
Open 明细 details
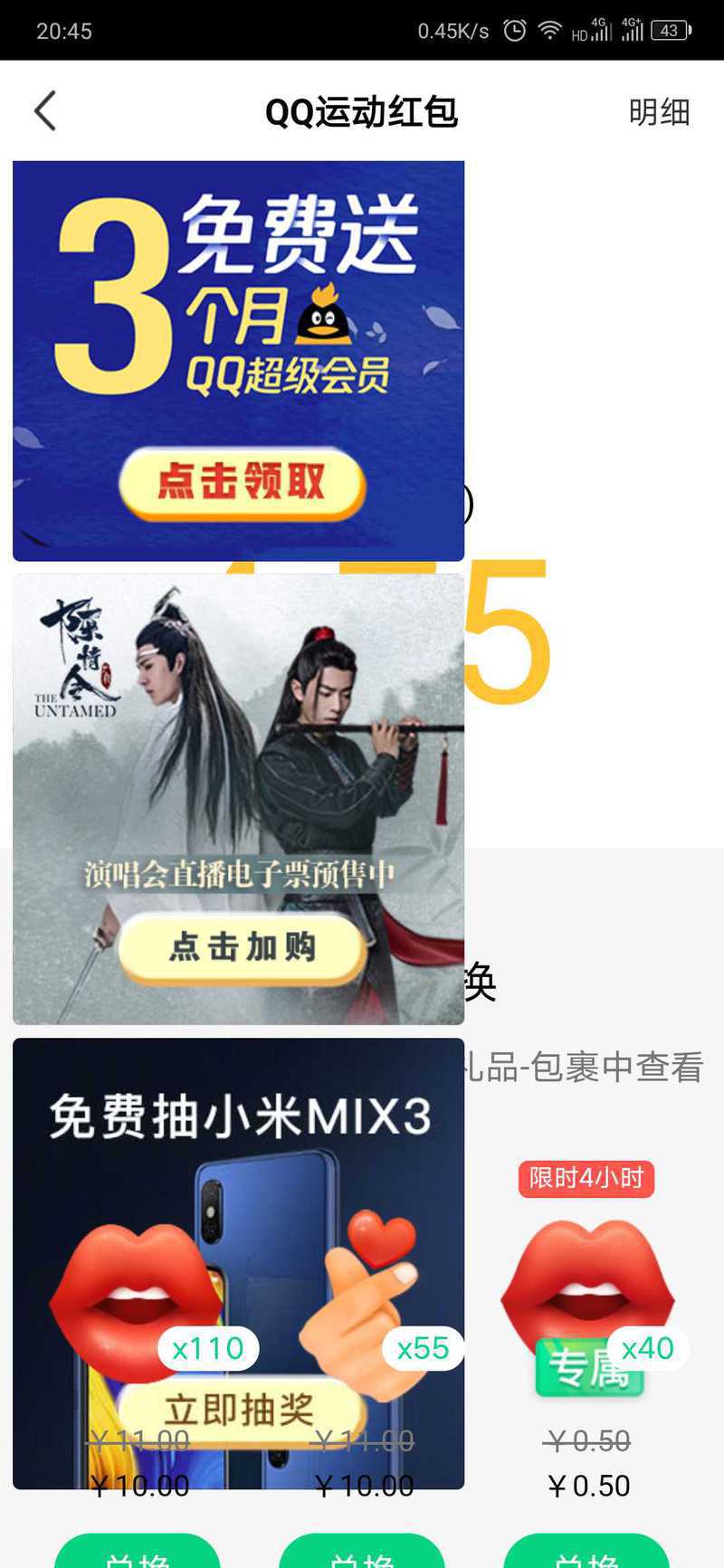point(659,111)
